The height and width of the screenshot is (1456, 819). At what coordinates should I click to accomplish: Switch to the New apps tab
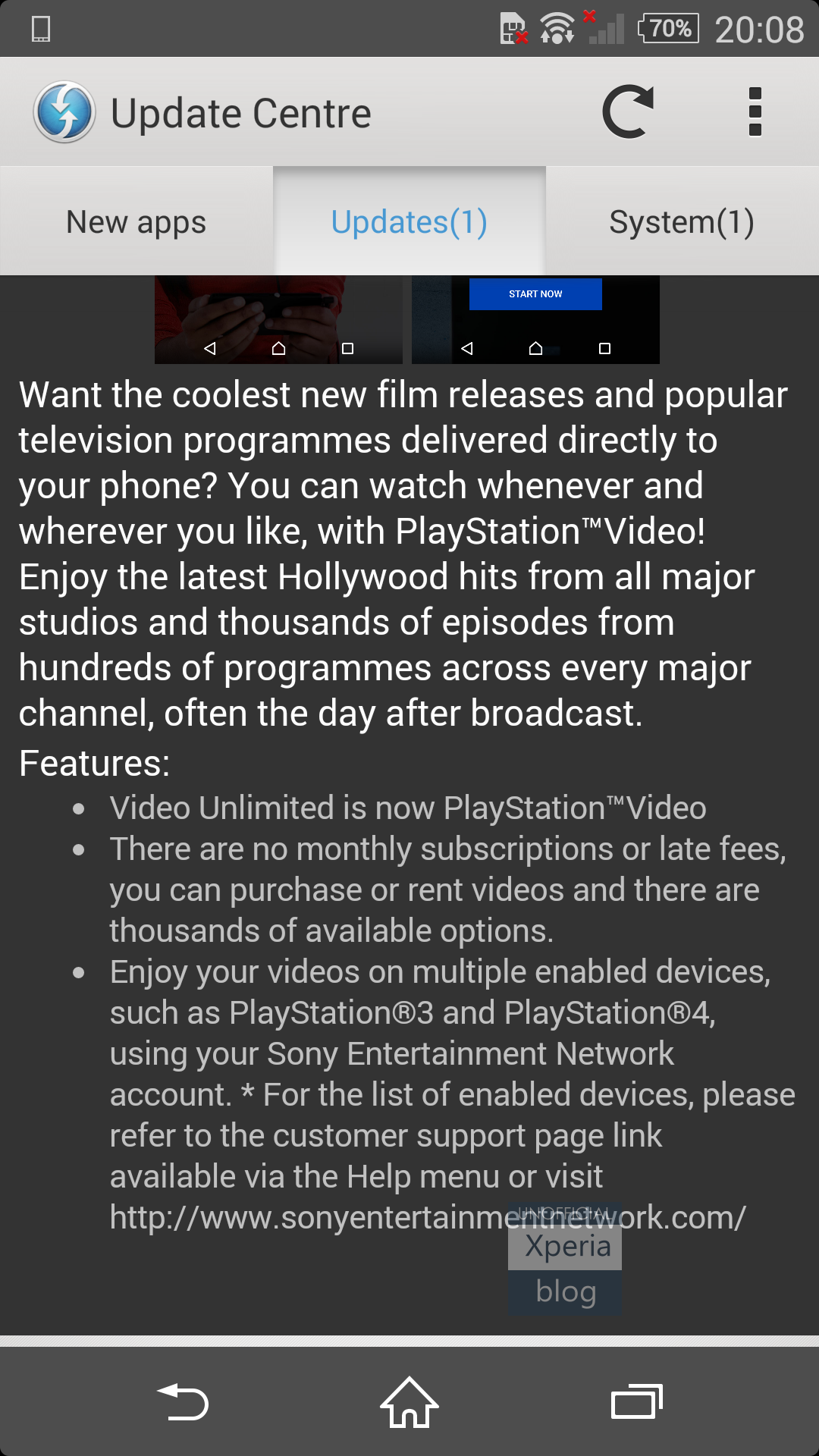[136, 221]
